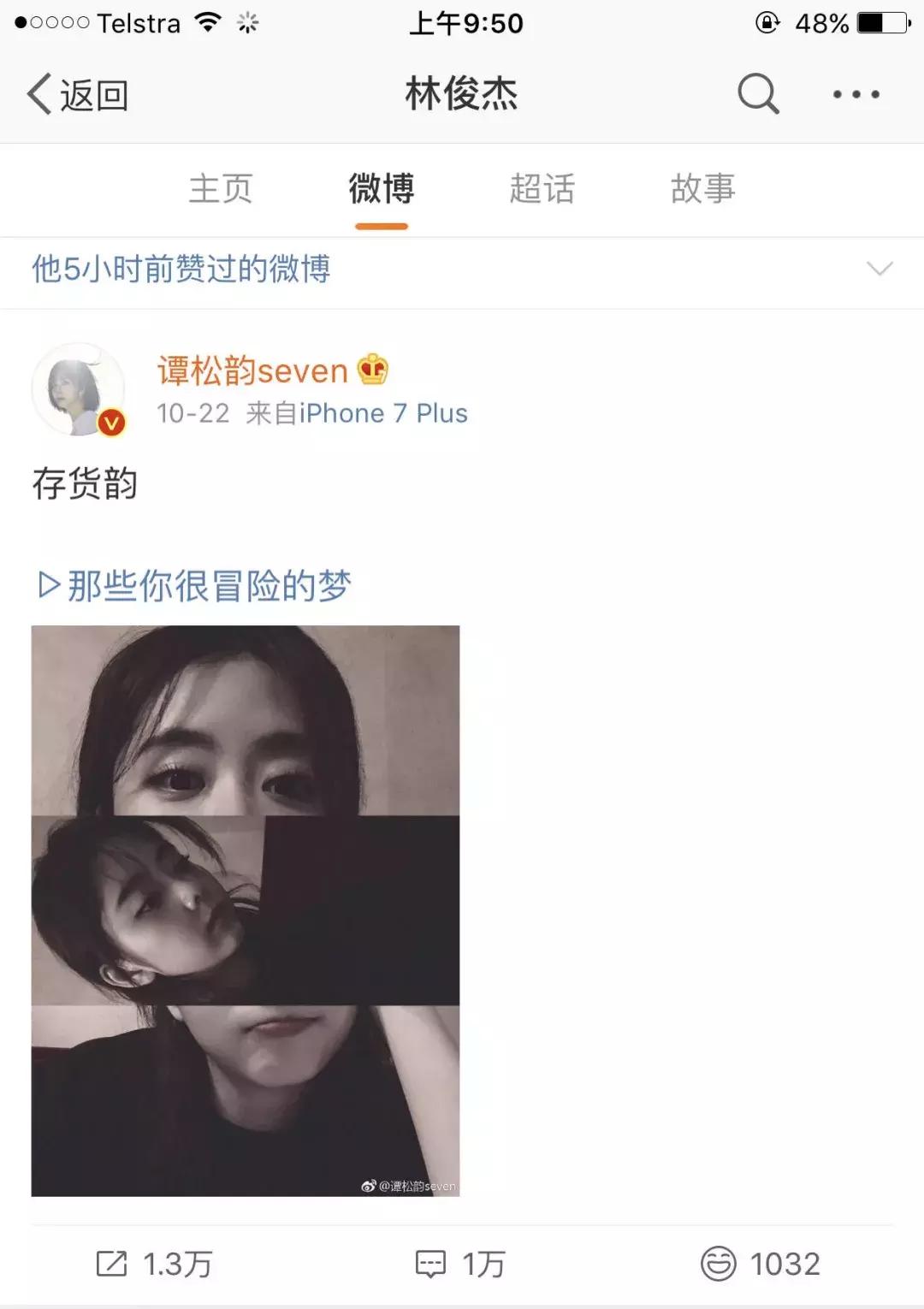Click the repost icon below the post

click(x=111, y=1262)
